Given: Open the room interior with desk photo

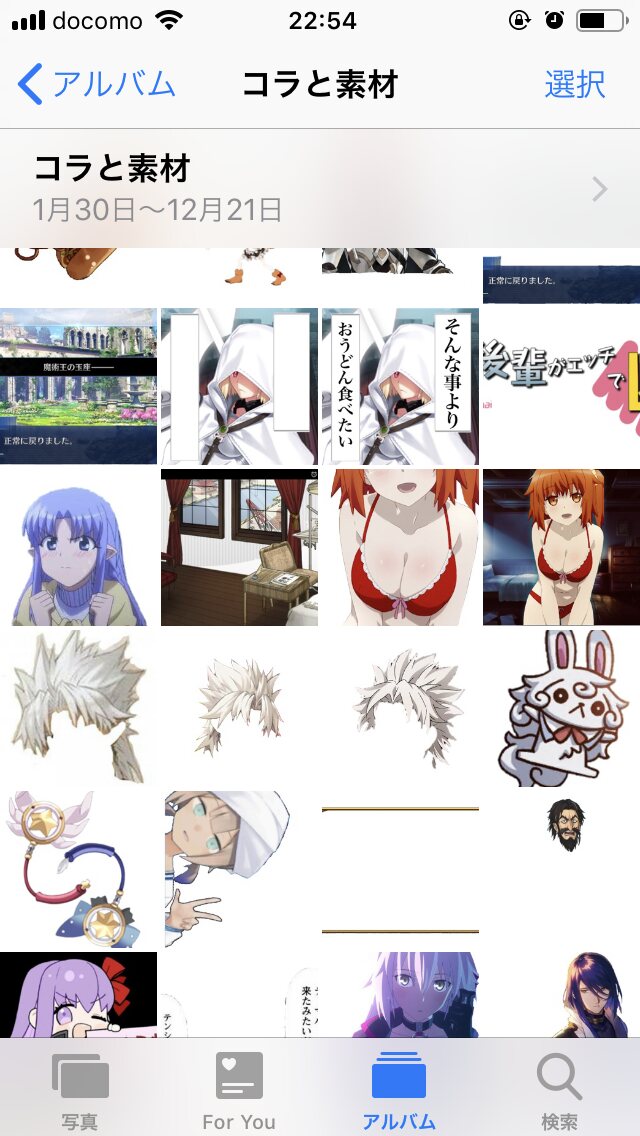Looking at the screenshot, I should coord(239,548).
